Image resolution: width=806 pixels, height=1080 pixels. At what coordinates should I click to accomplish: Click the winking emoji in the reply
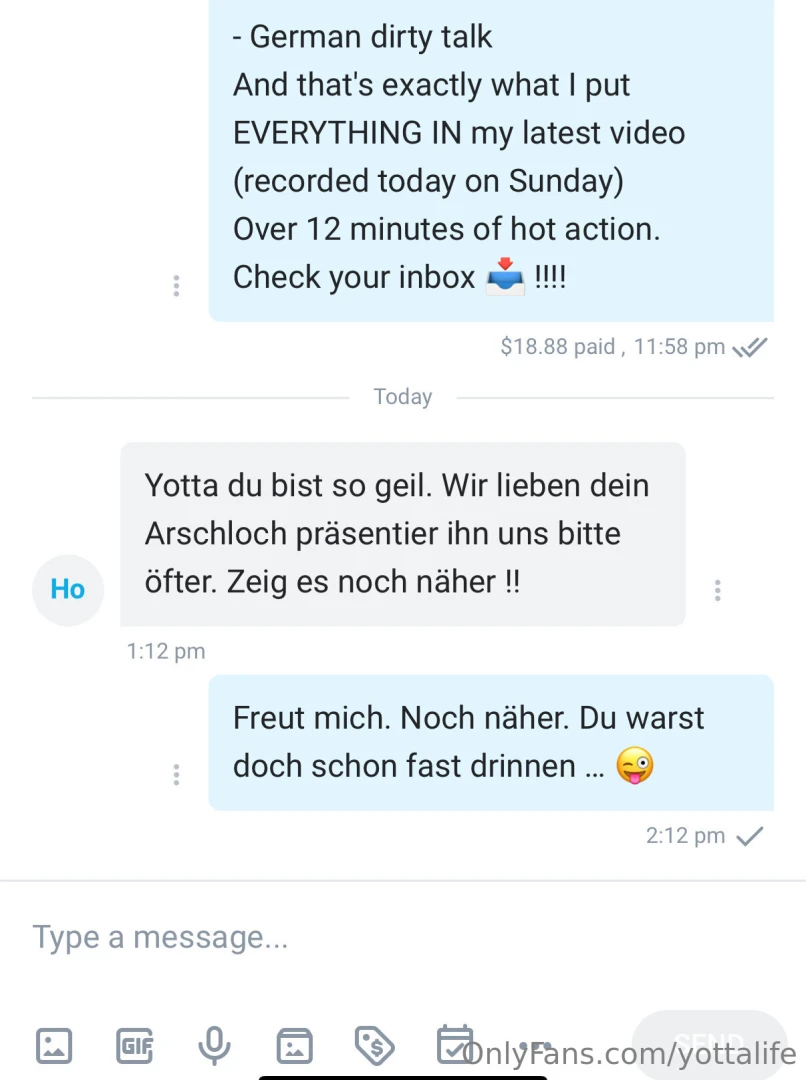tap(634, 766)
